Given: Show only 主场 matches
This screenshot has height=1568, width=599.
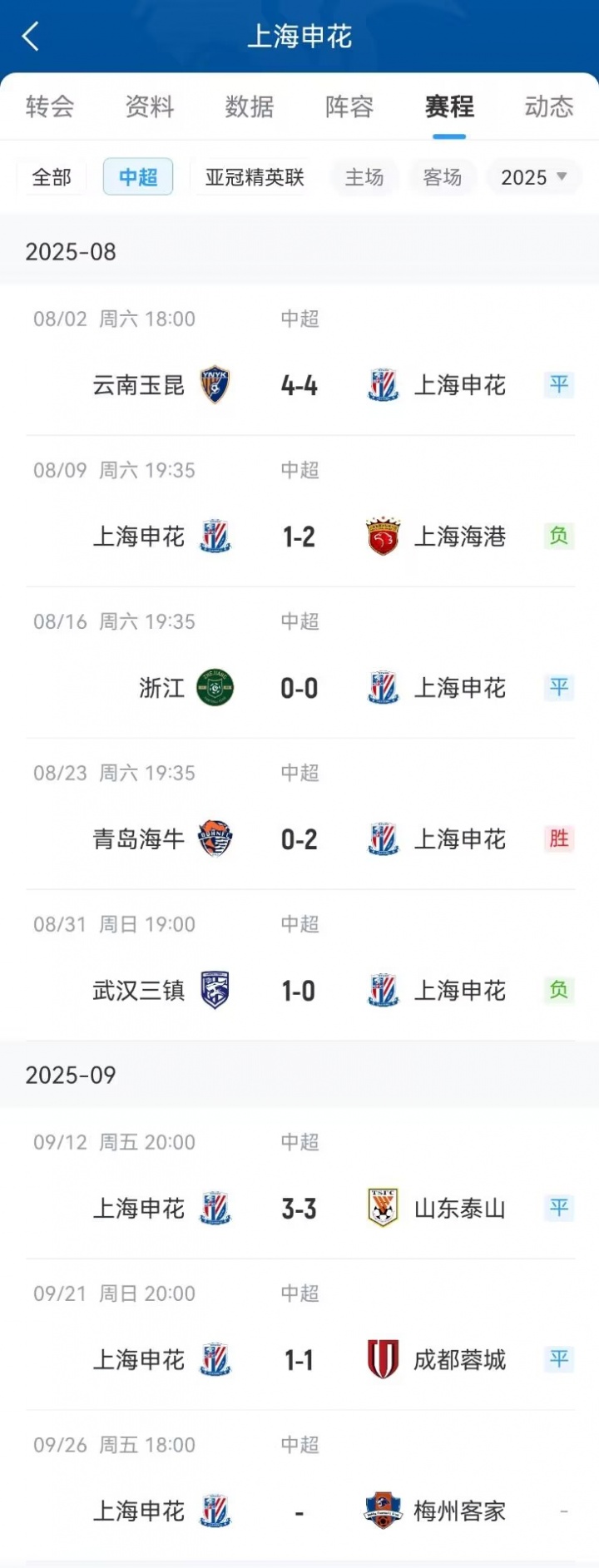Looking at the screenshot, I should click(x=364, y=177).
